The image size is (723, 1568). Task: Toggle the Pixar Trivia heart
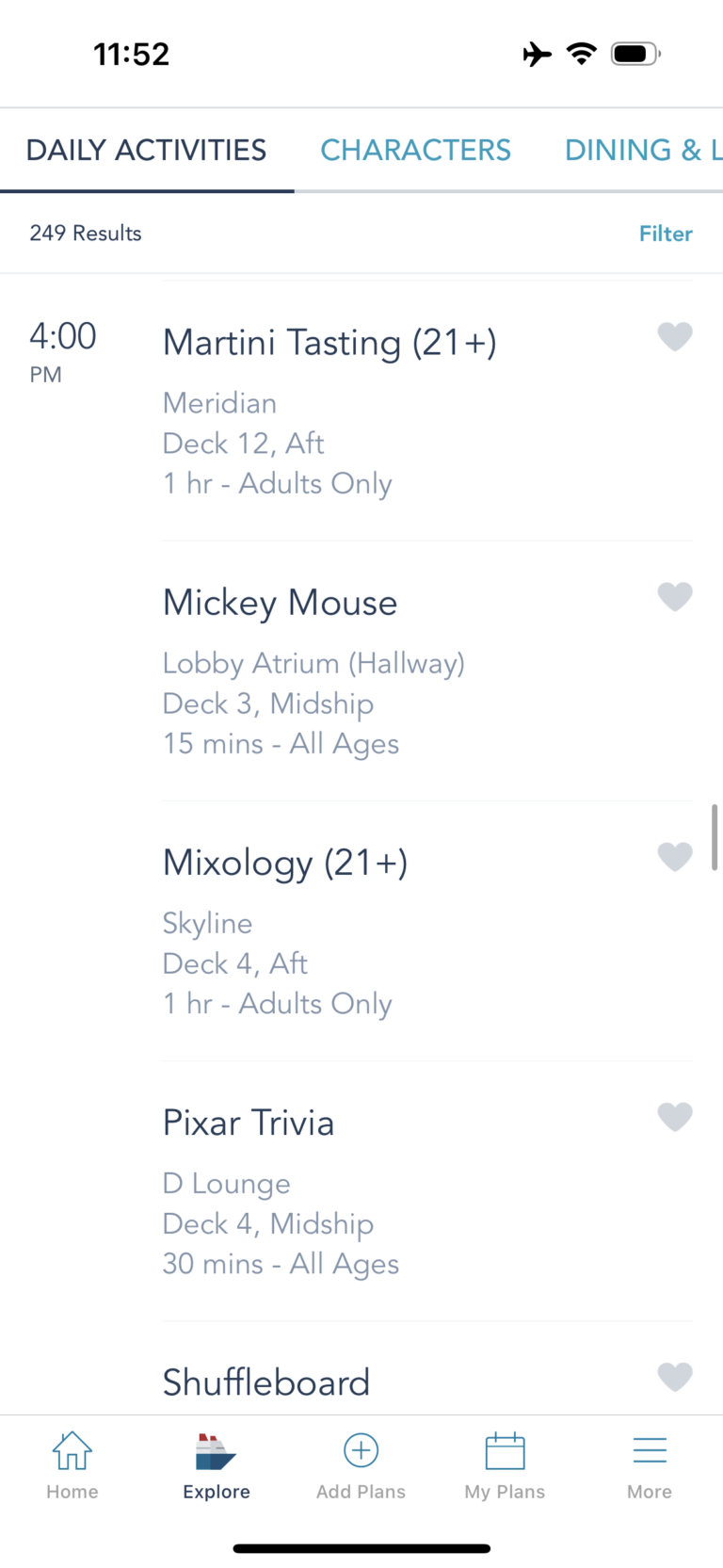pos(675,1117)
